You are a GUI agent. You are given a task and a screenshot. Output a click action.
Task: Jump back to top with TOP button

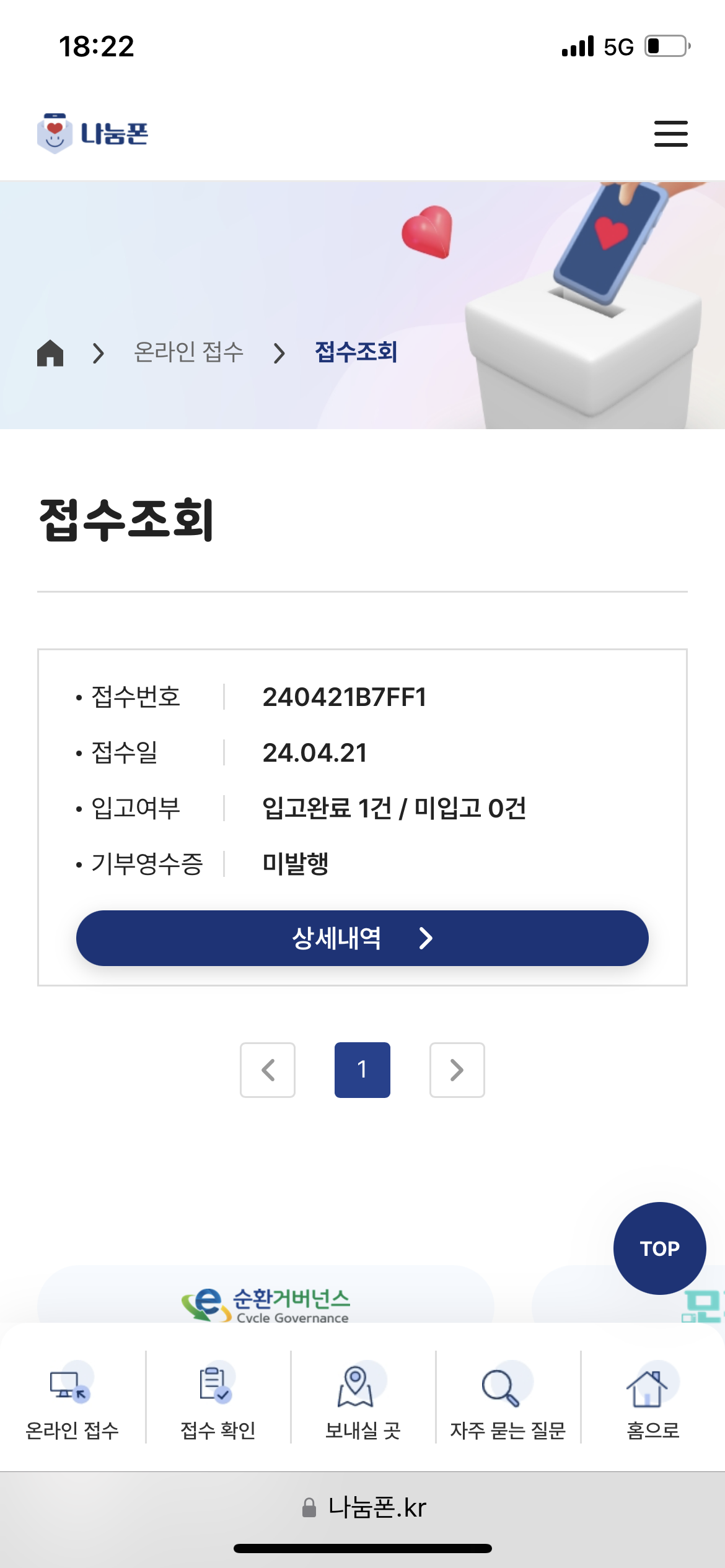pyautogui.click(x=659, y=1248)
